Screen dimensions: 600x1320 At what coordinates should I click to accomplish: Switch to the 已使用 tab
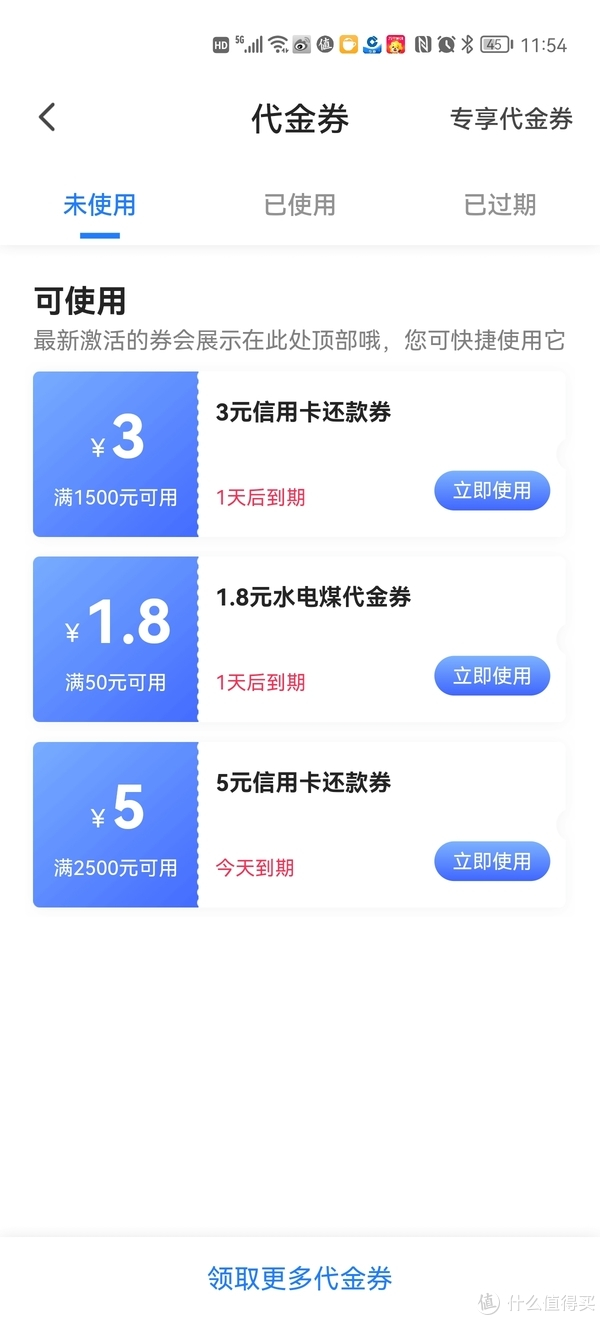tap(299, 205)
